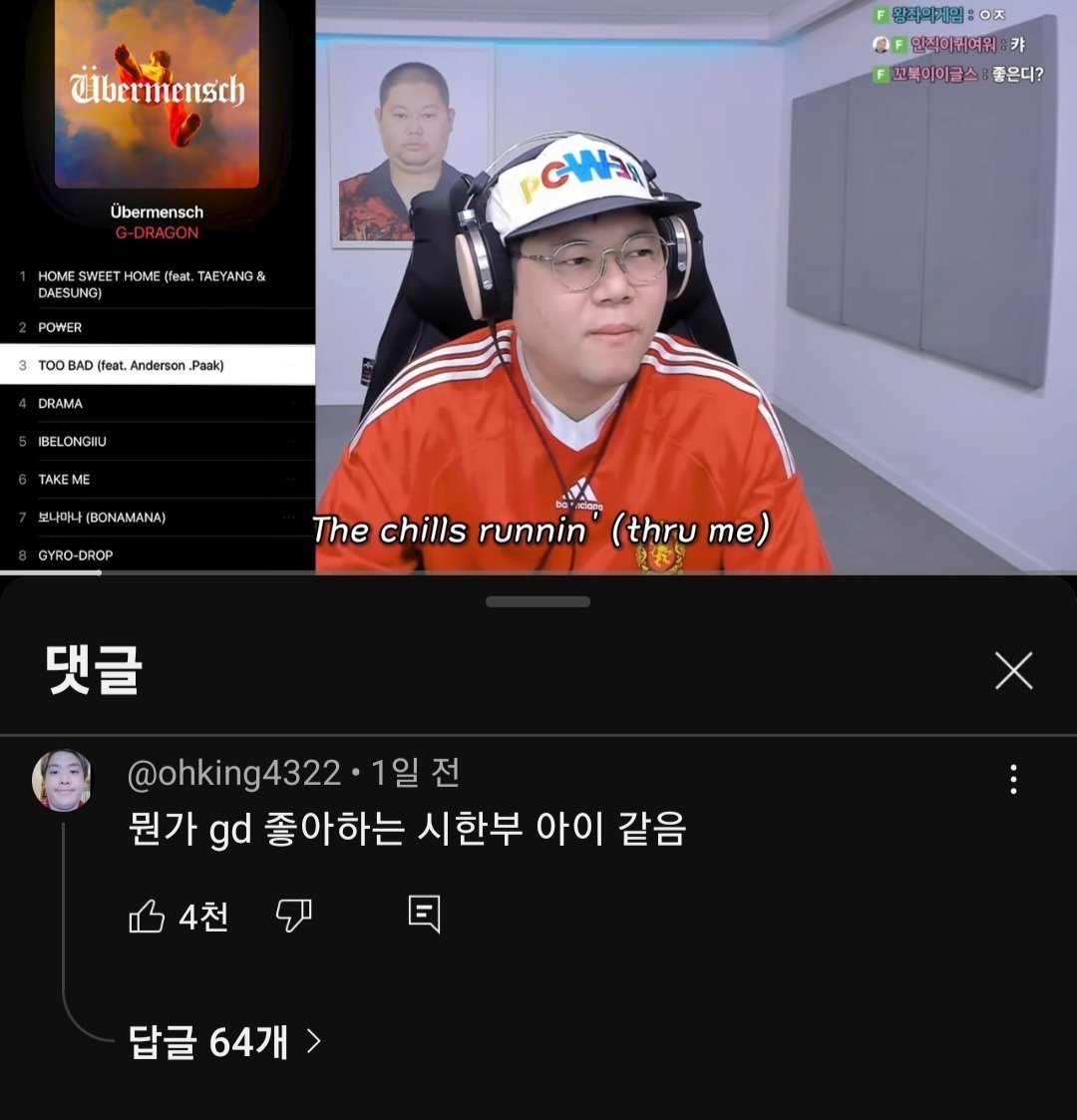
Task: Open ohking4322's profile picture
Action: click(62, 780)
